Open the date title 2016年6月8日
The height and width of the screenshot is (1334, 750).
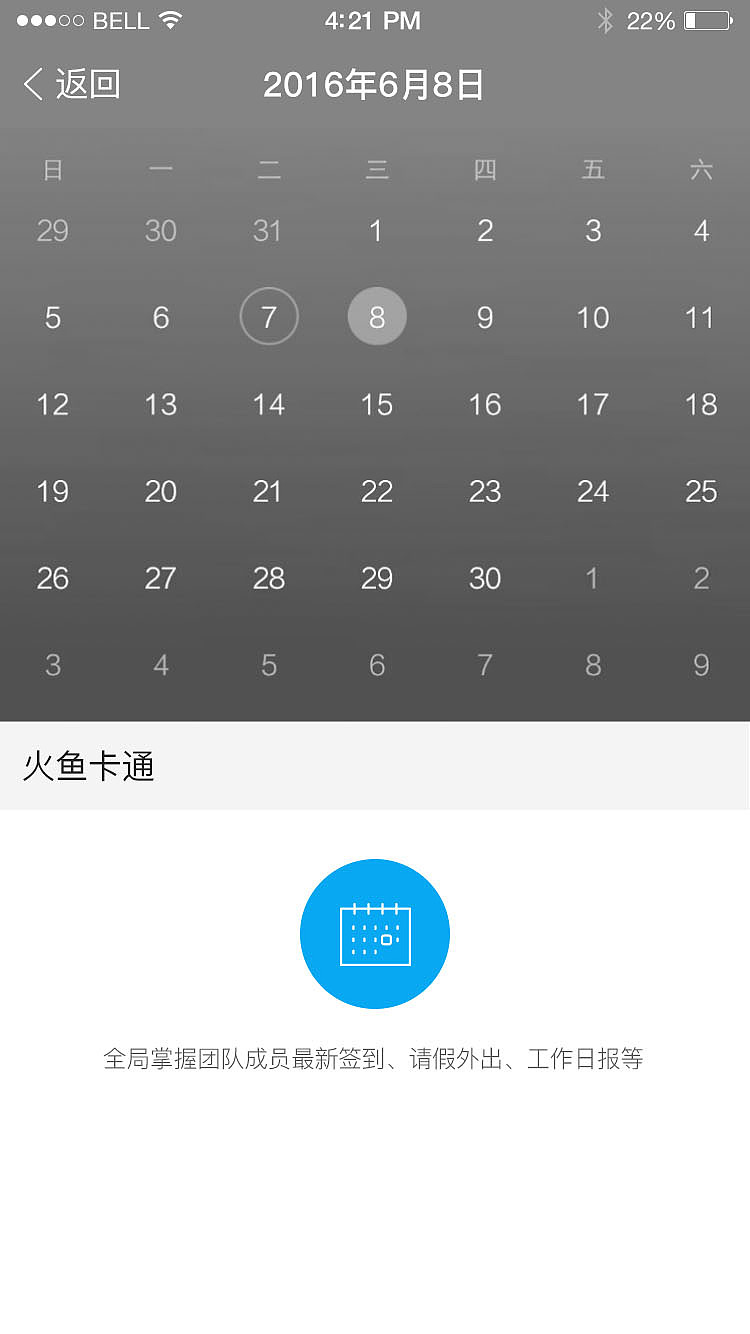[375, 86]
